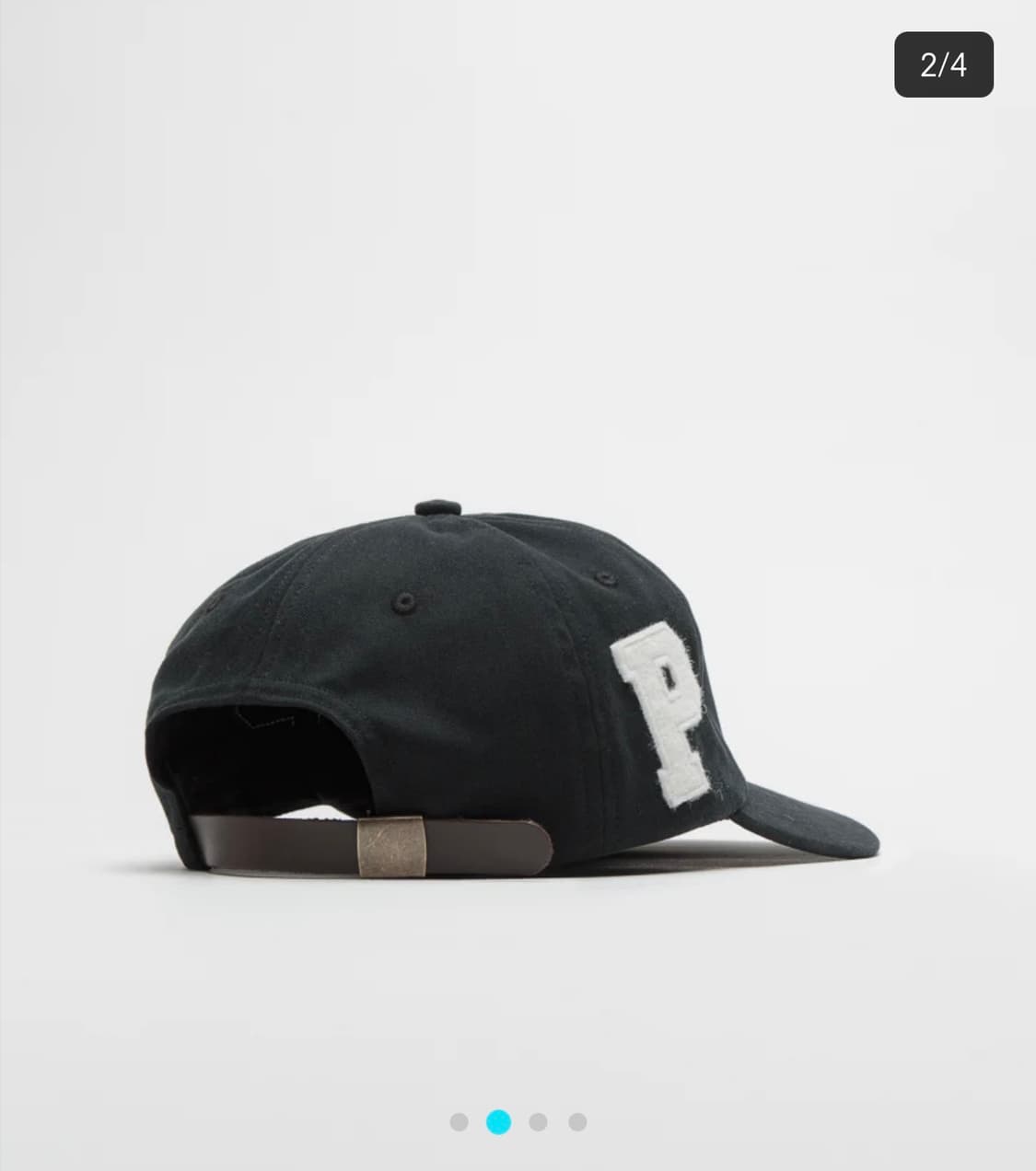Tap the dark counter overlay showing slide position

click(x=942, y=64)
